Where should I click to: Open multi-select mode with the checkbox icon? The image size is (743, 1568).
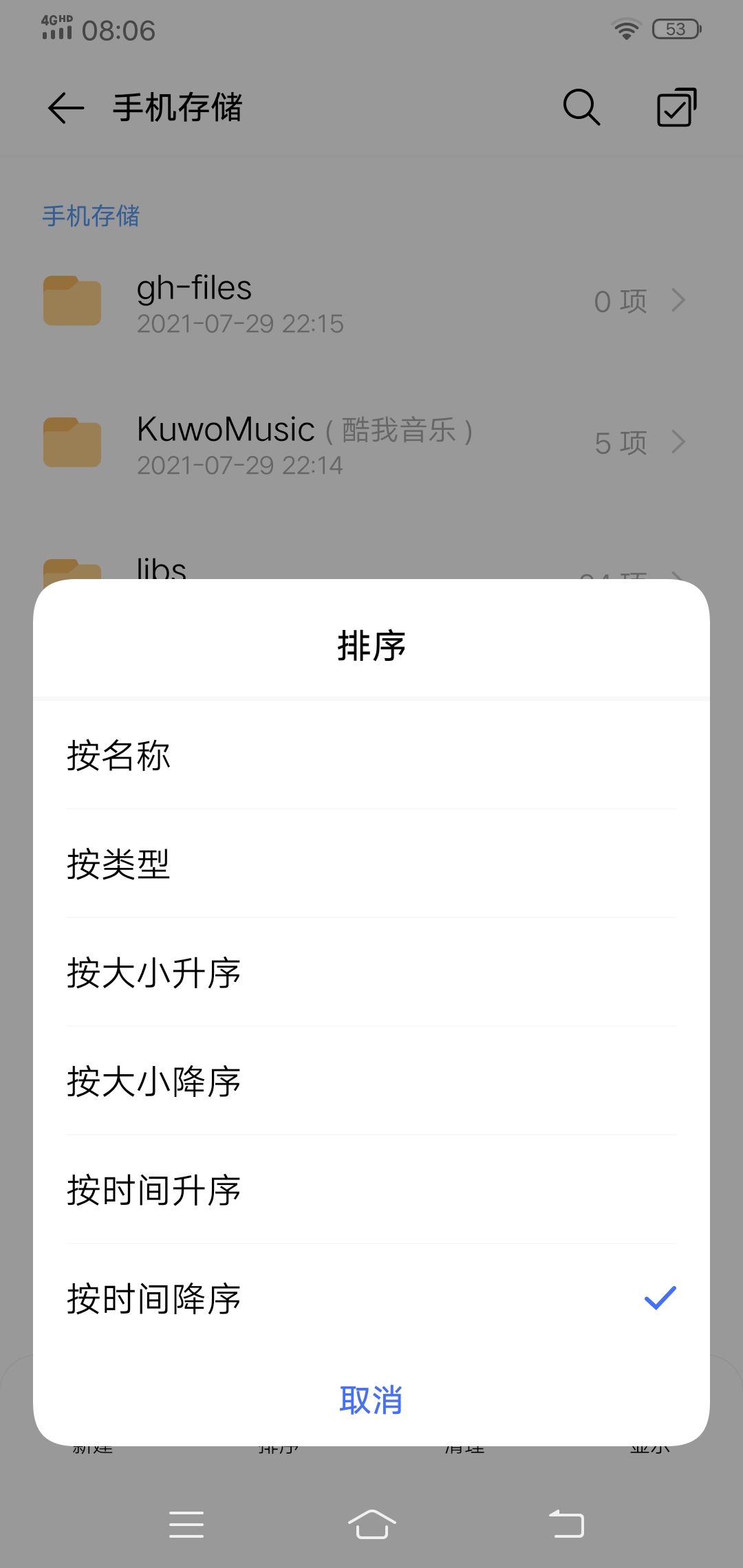[x=675, y=107]
